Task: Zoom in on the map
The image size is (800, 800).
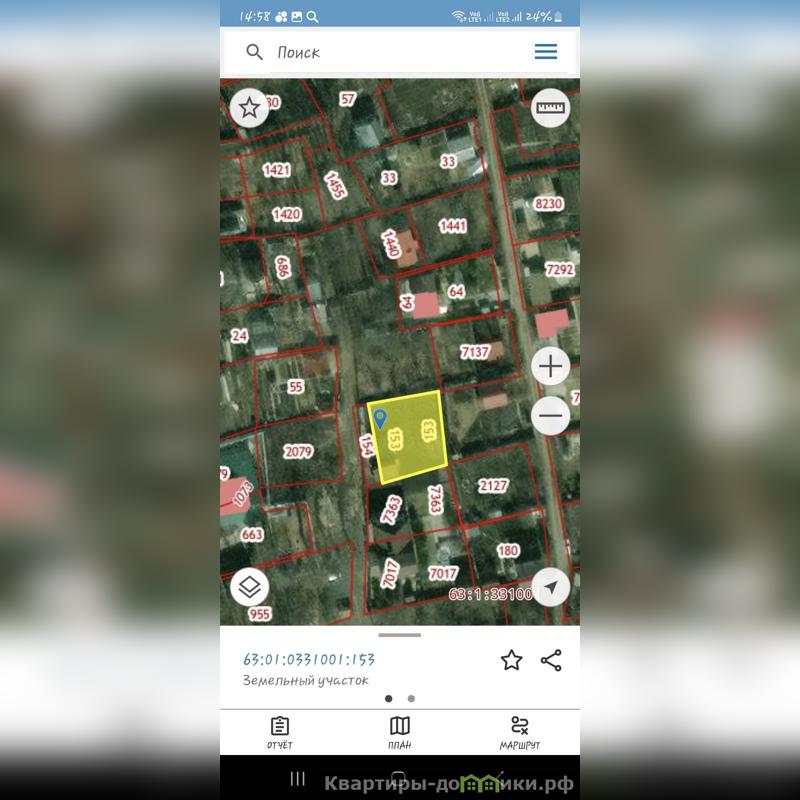Action: tap(551, 367)
